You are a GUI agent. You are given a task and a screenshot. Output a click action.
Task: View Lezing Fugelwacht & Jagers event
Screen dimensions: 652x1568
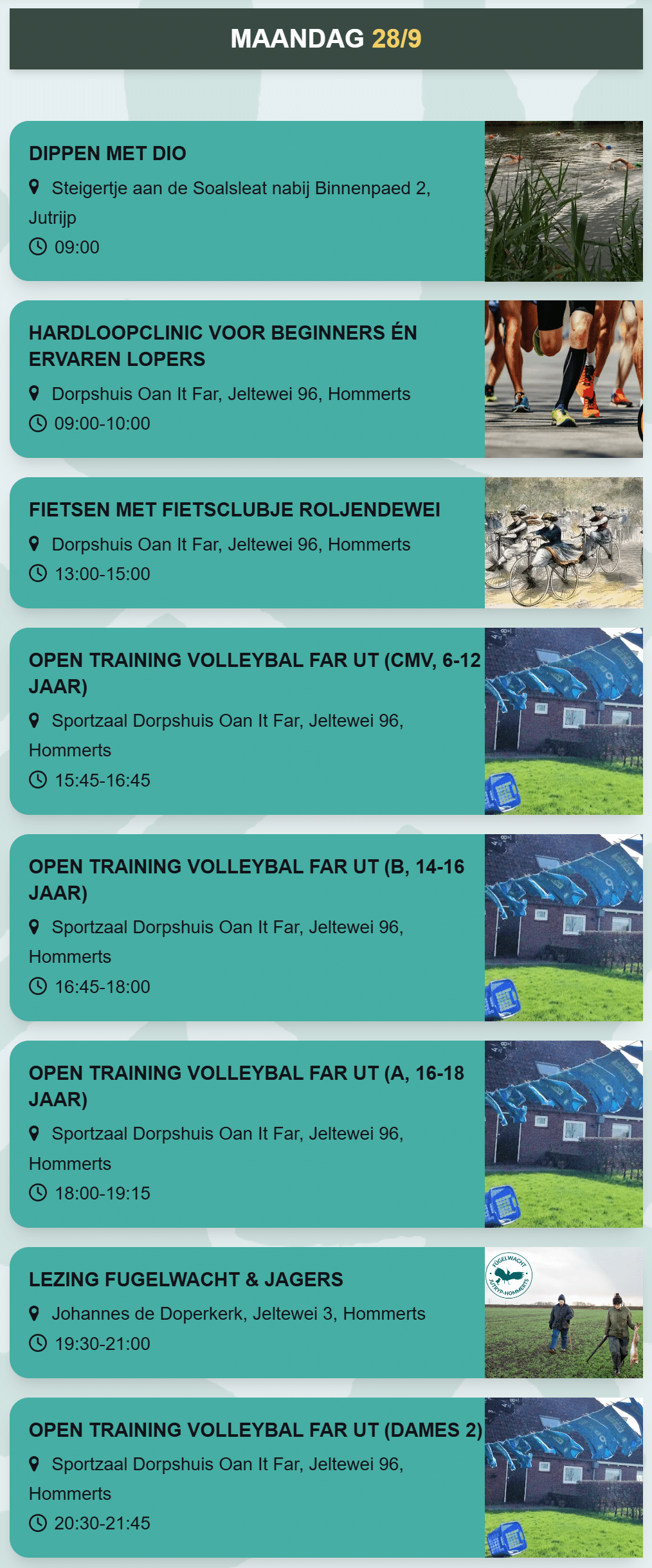[326, 1313]
